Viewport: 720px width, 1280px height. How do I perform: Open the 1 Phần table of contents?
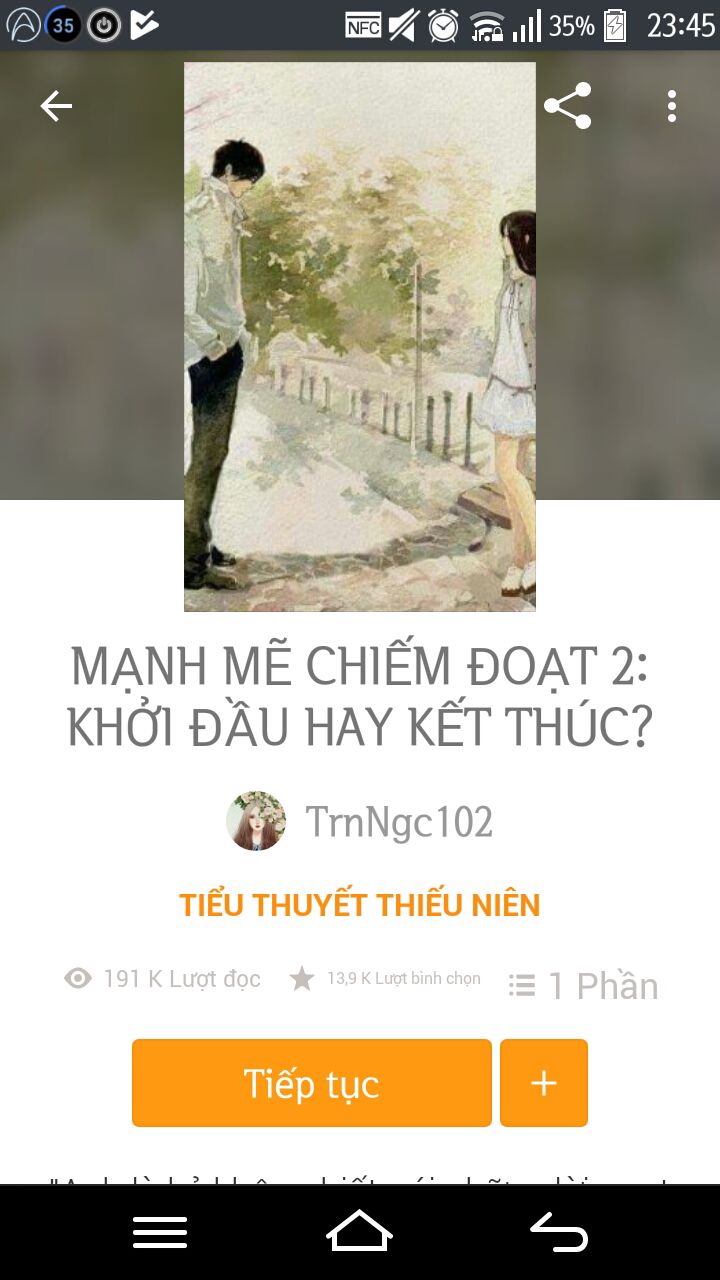pos(583,986)
